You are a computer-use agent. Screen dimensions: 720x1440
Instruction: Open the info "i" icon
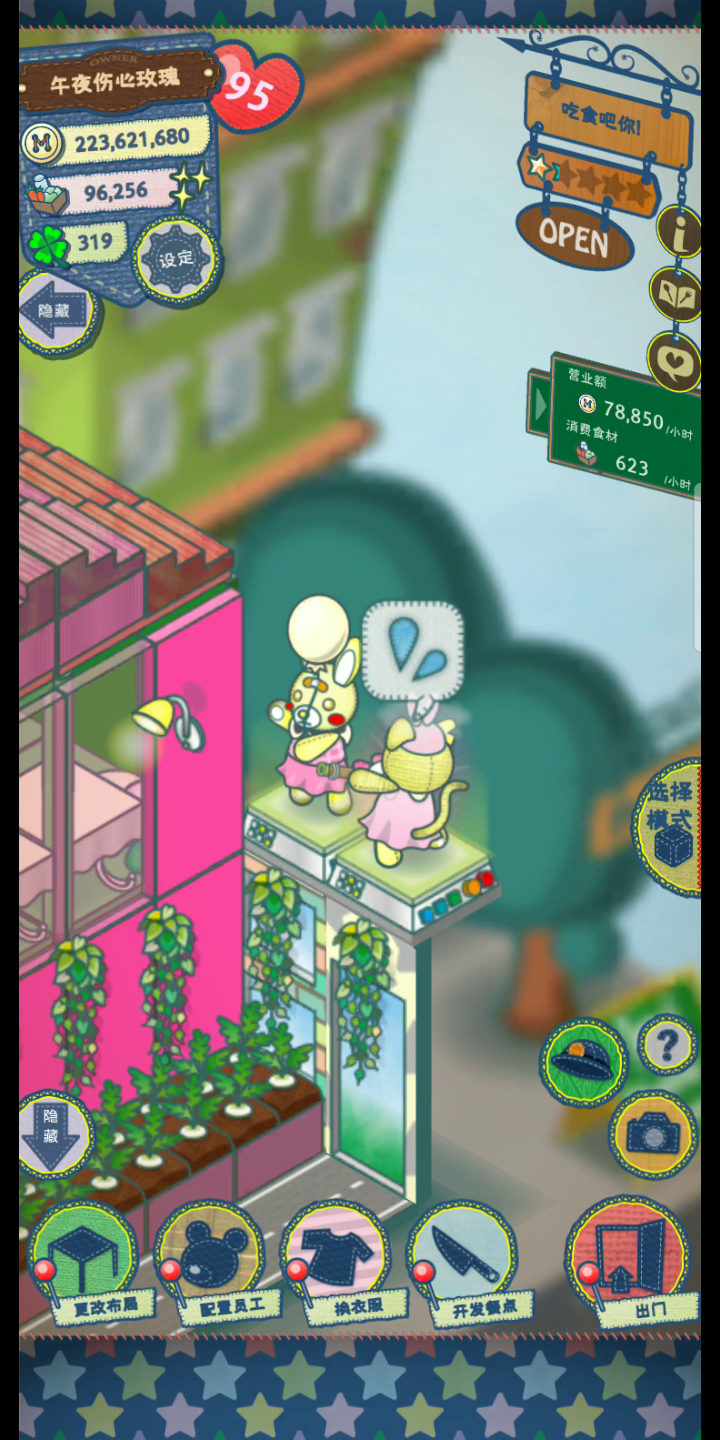coord(679,232)
